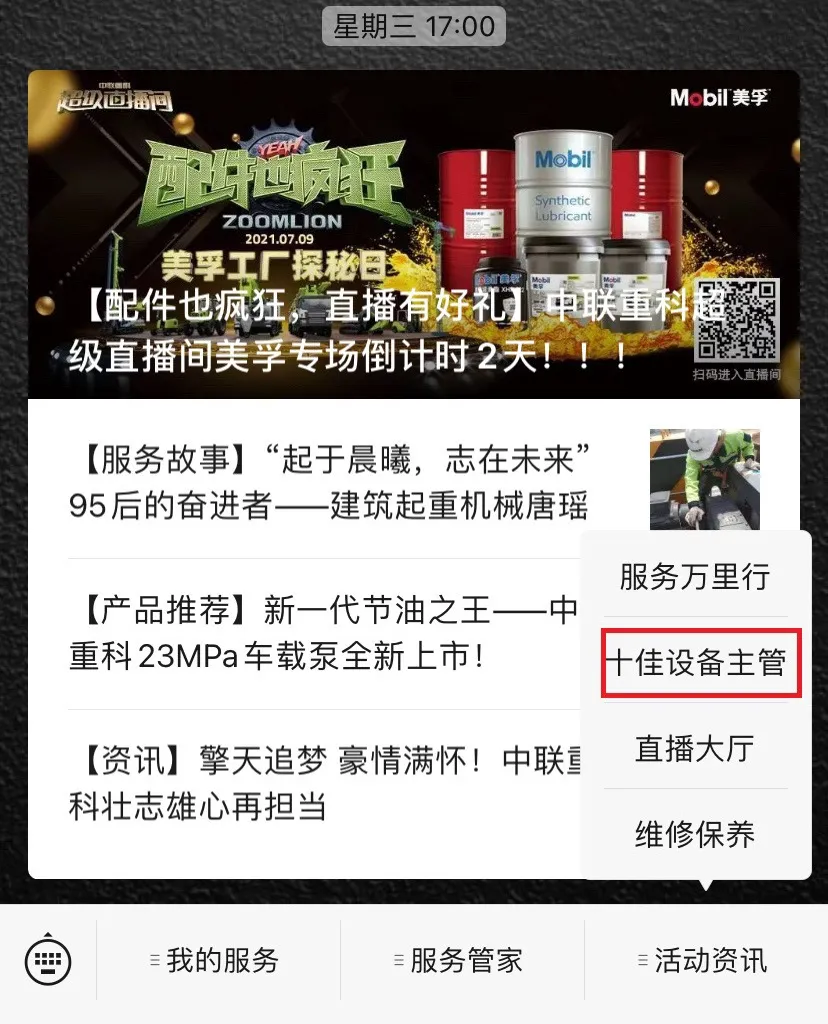Read the 服务故事 article about 唐瑶

coord(330,484)
